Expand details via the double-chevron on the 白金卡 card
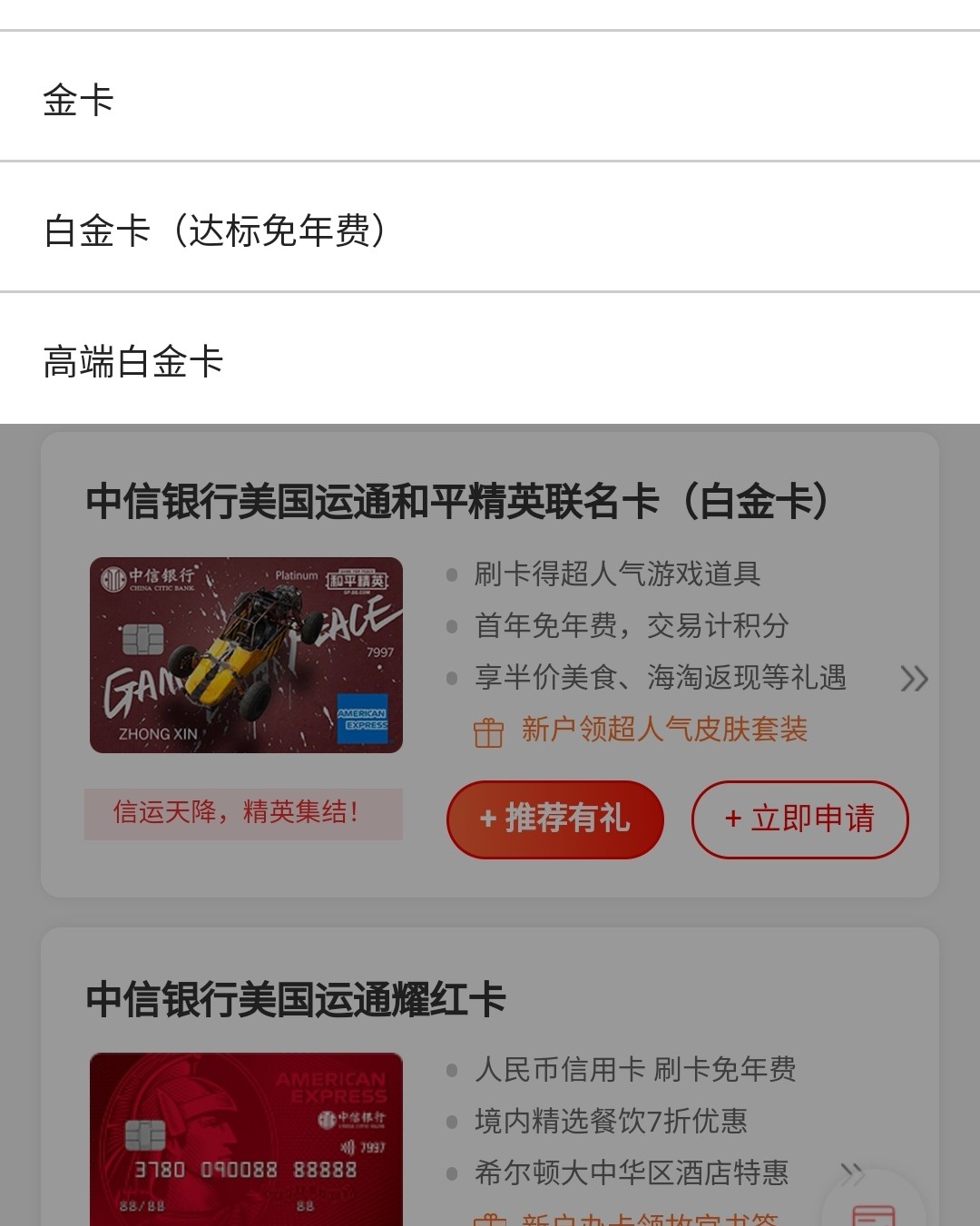The width and height of the screenshot is (980, 1226). pyautogui.click(x=915, y=679)
